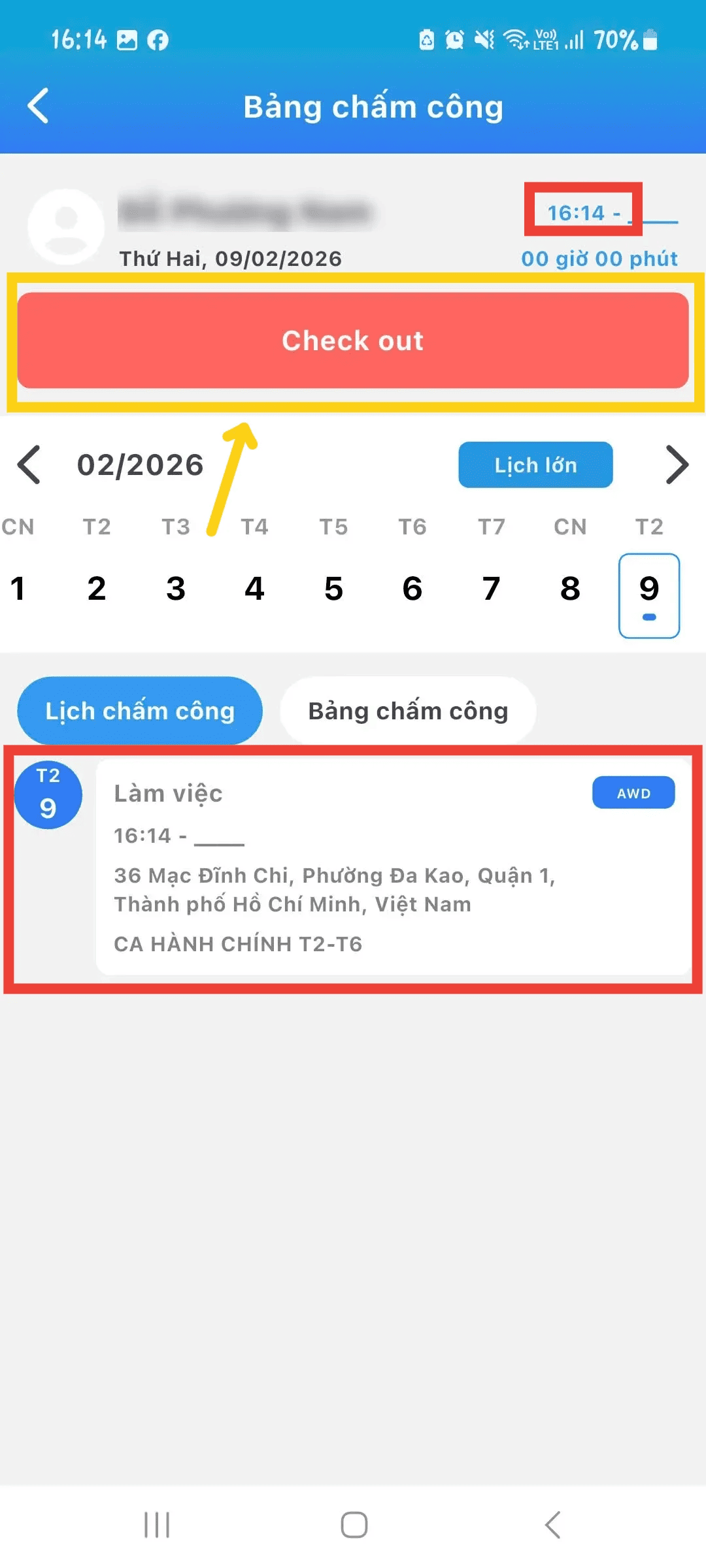Open the Làm việc shift card
706x1568 pixels.
392,866
